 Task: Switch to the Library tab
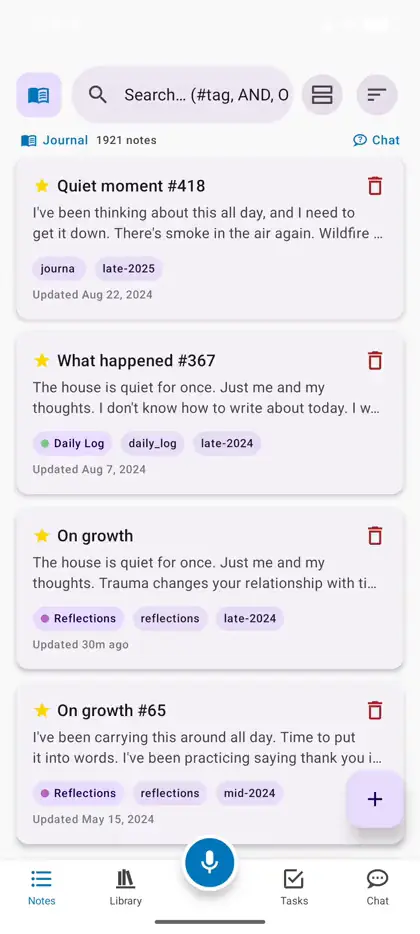tap(126, 887)
